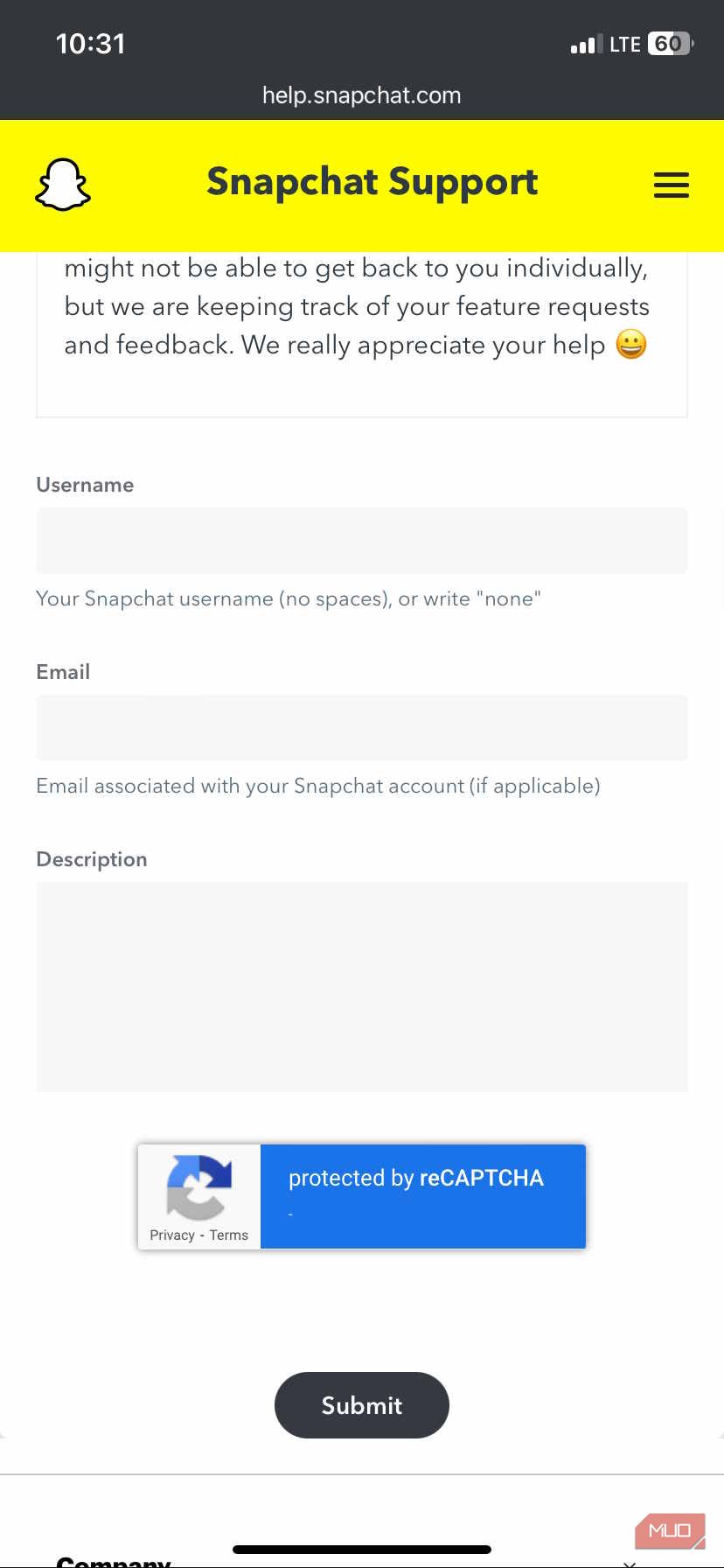The image size is (724, 1568).
Task: Click the Snapchat ghost logo
Action: point(60,185)
